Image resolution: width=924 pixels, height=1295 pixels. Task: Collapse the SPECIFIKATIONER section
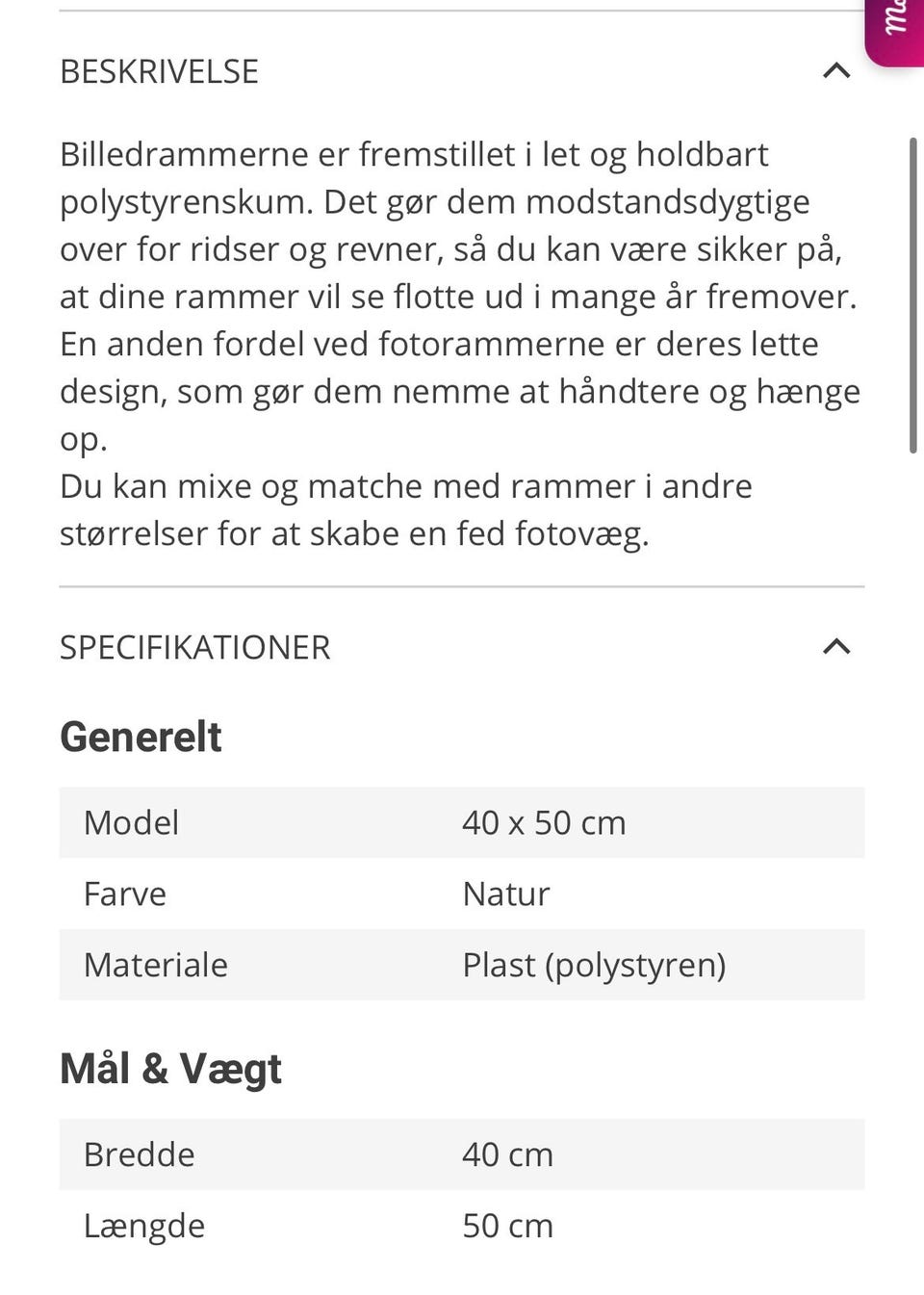(836, 647)
